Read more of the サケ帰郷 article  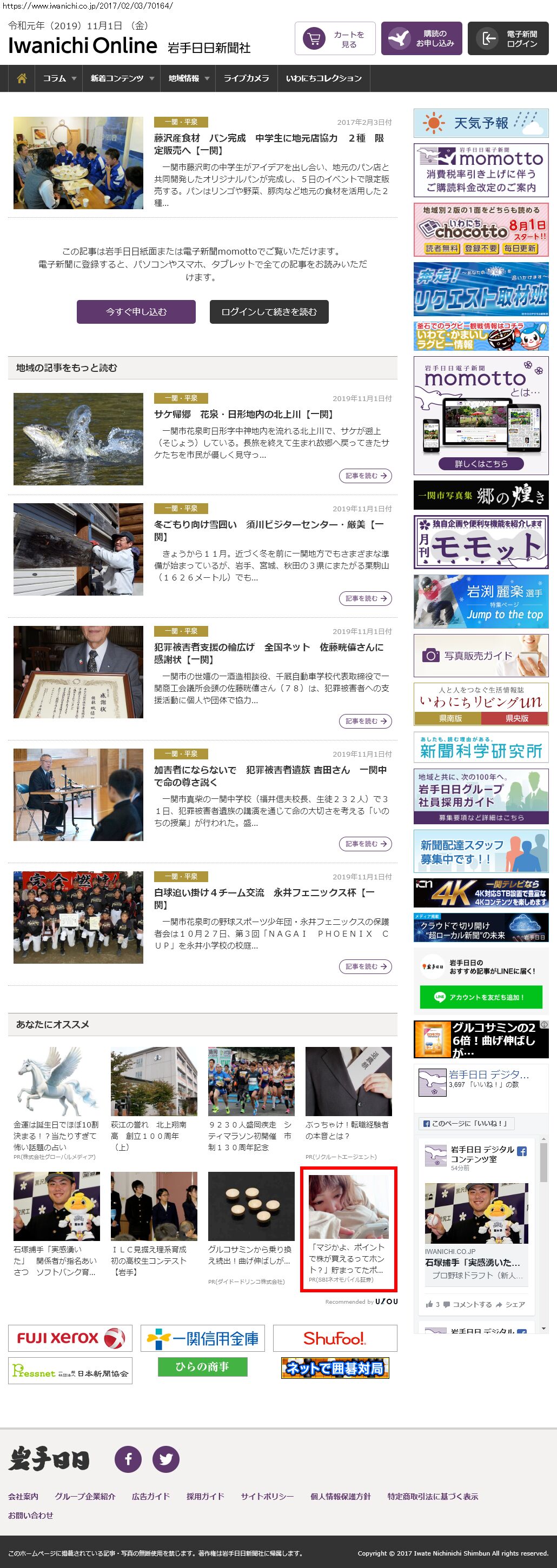(x=364, y=476)
